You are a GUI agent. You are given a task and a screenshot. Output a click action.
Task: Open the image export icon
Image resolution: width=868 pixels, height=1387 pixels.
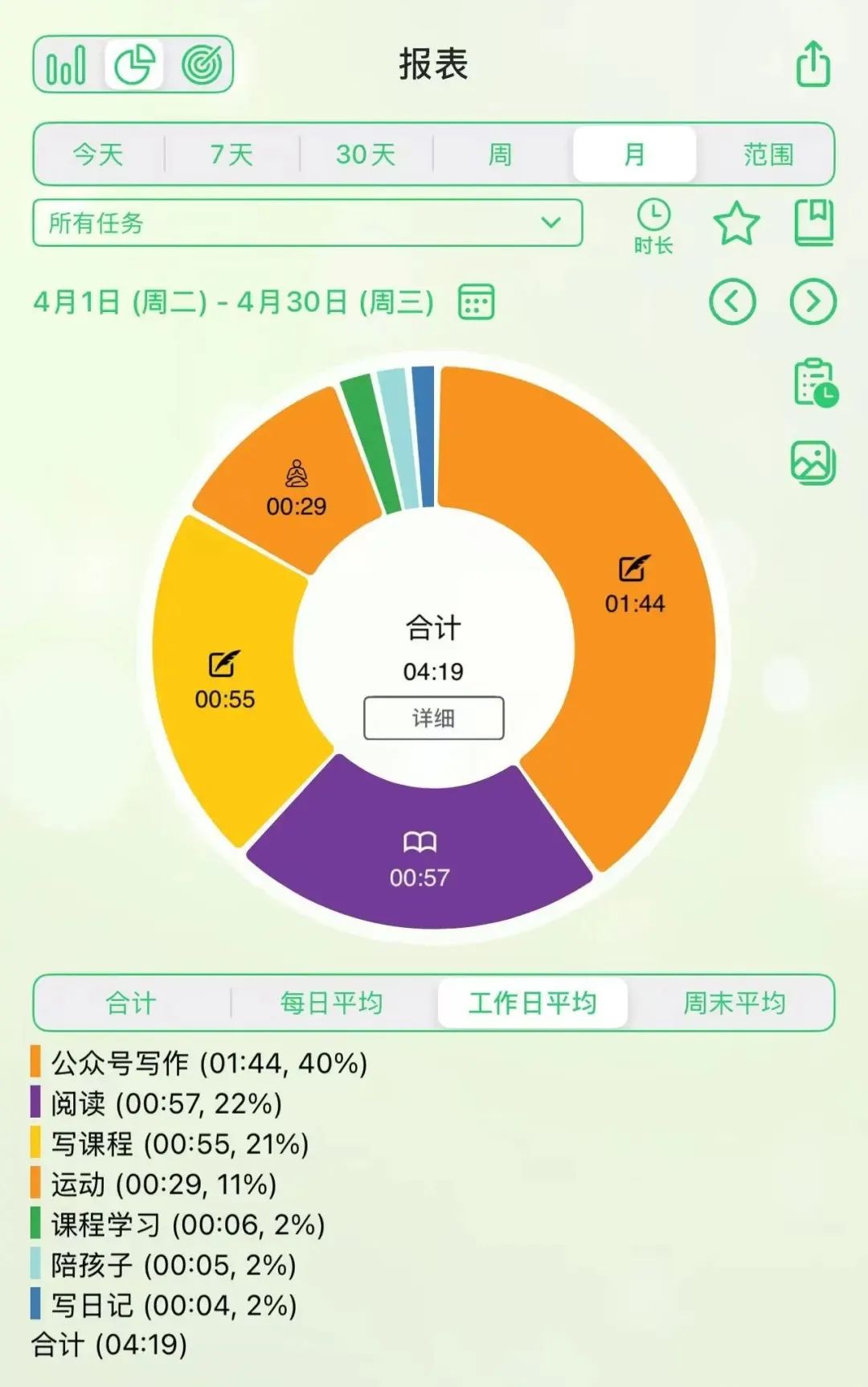click(x=814, y=460)
